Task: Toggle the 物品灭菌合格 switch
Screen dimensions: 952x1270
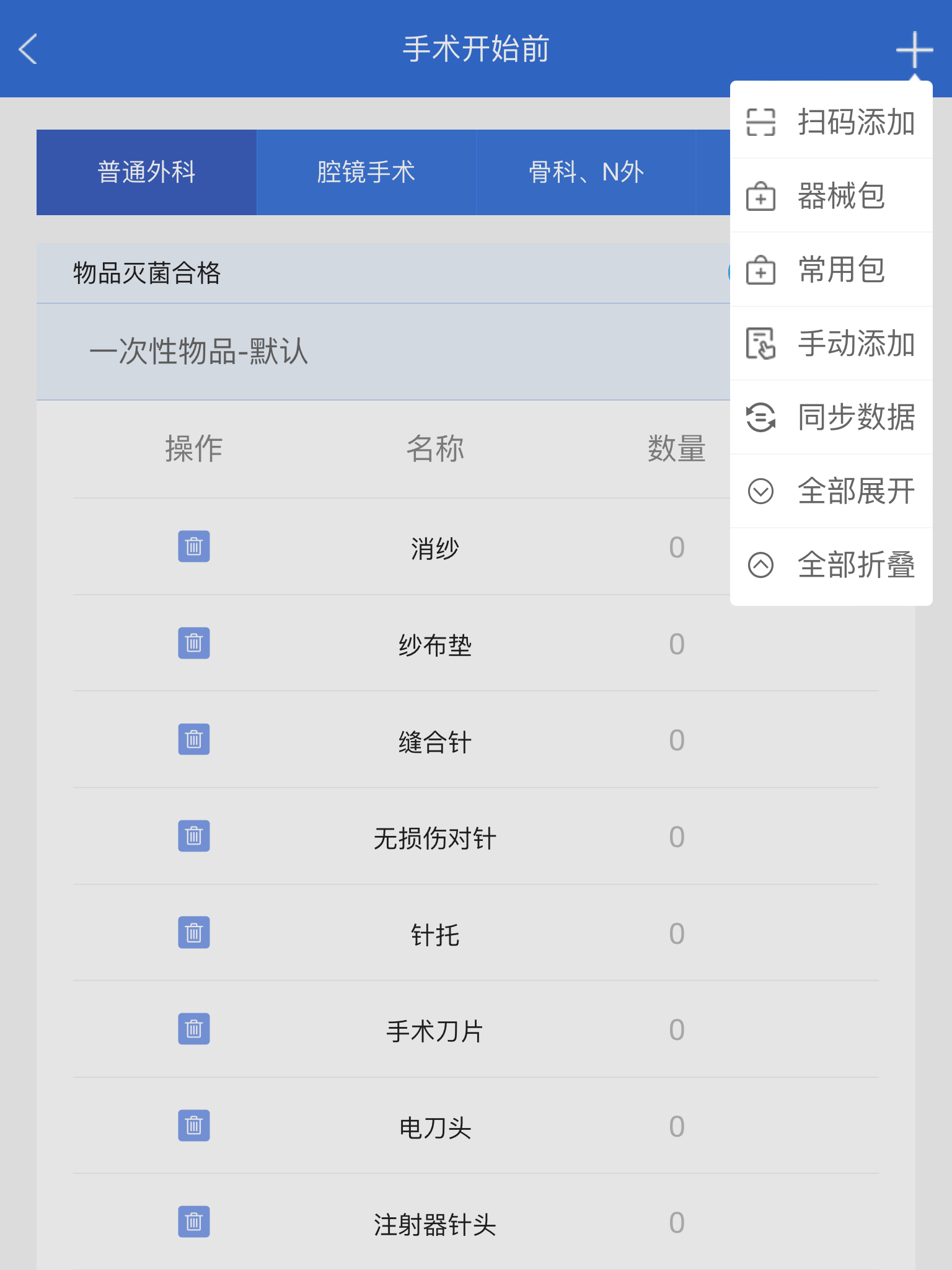Action: click(x=734, y=273)
